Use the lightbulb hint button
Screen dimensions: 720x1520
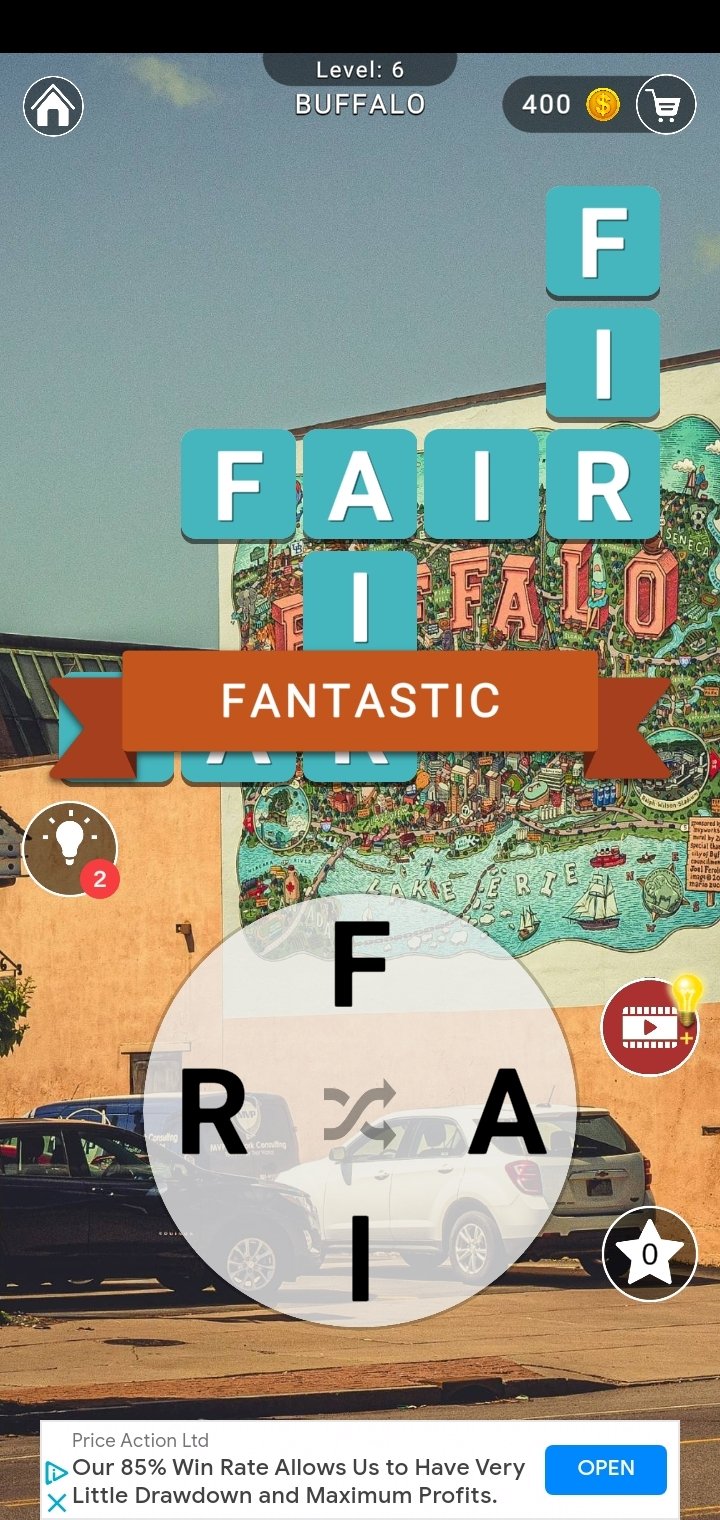69,848
